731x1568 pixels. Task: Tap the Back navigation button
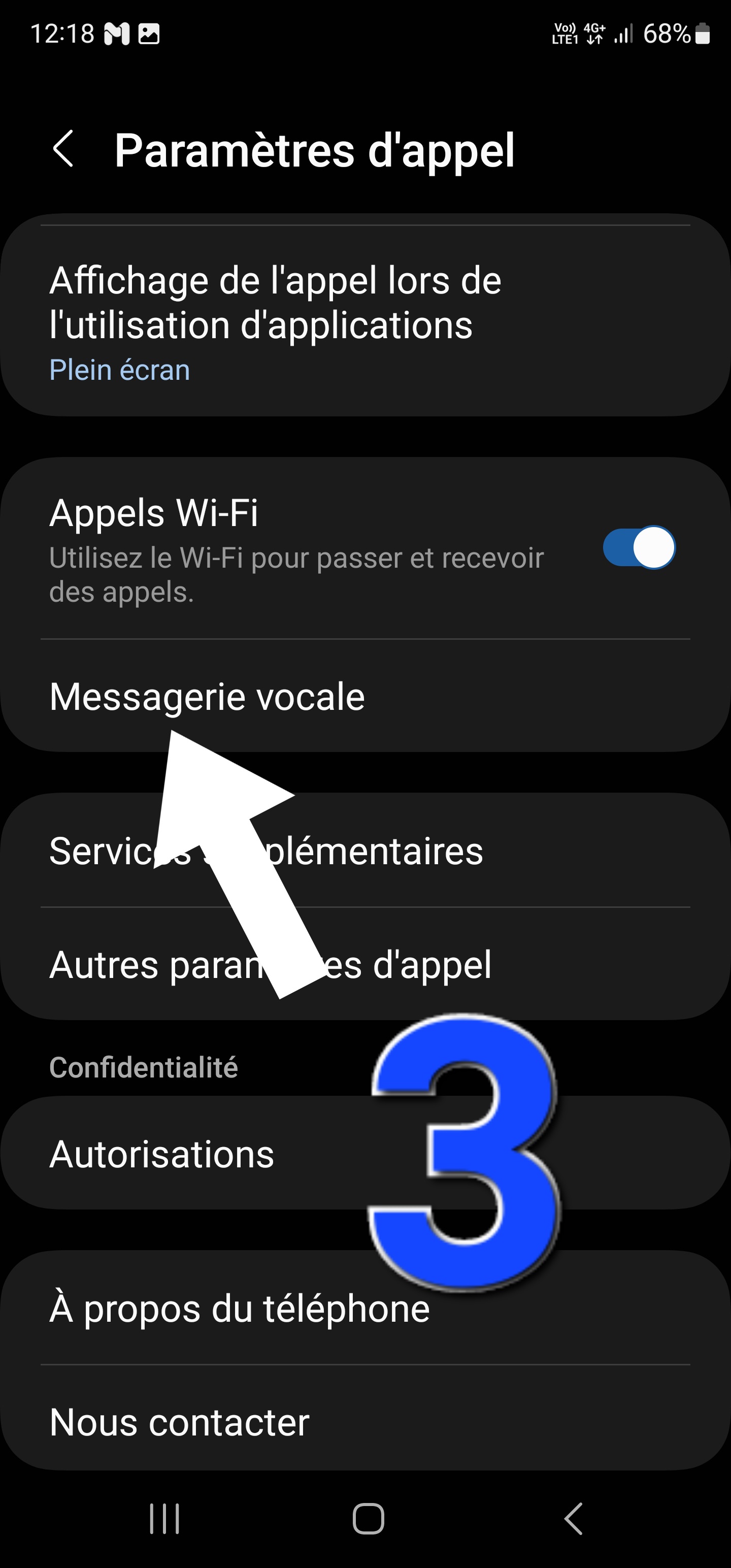(571, 1517)
